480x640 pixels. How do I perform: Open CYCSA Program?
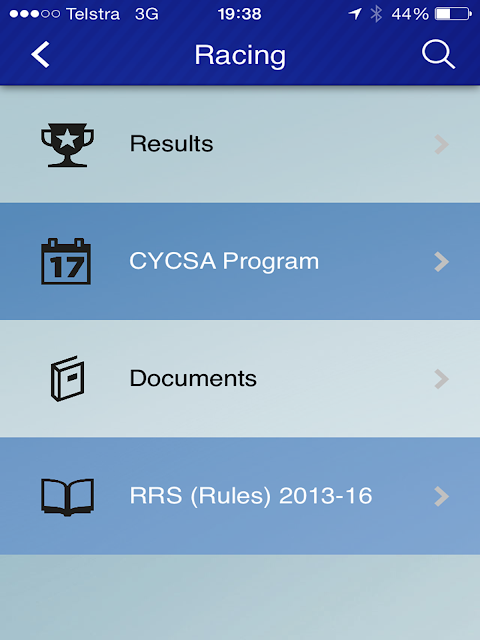tap(240, 261)
